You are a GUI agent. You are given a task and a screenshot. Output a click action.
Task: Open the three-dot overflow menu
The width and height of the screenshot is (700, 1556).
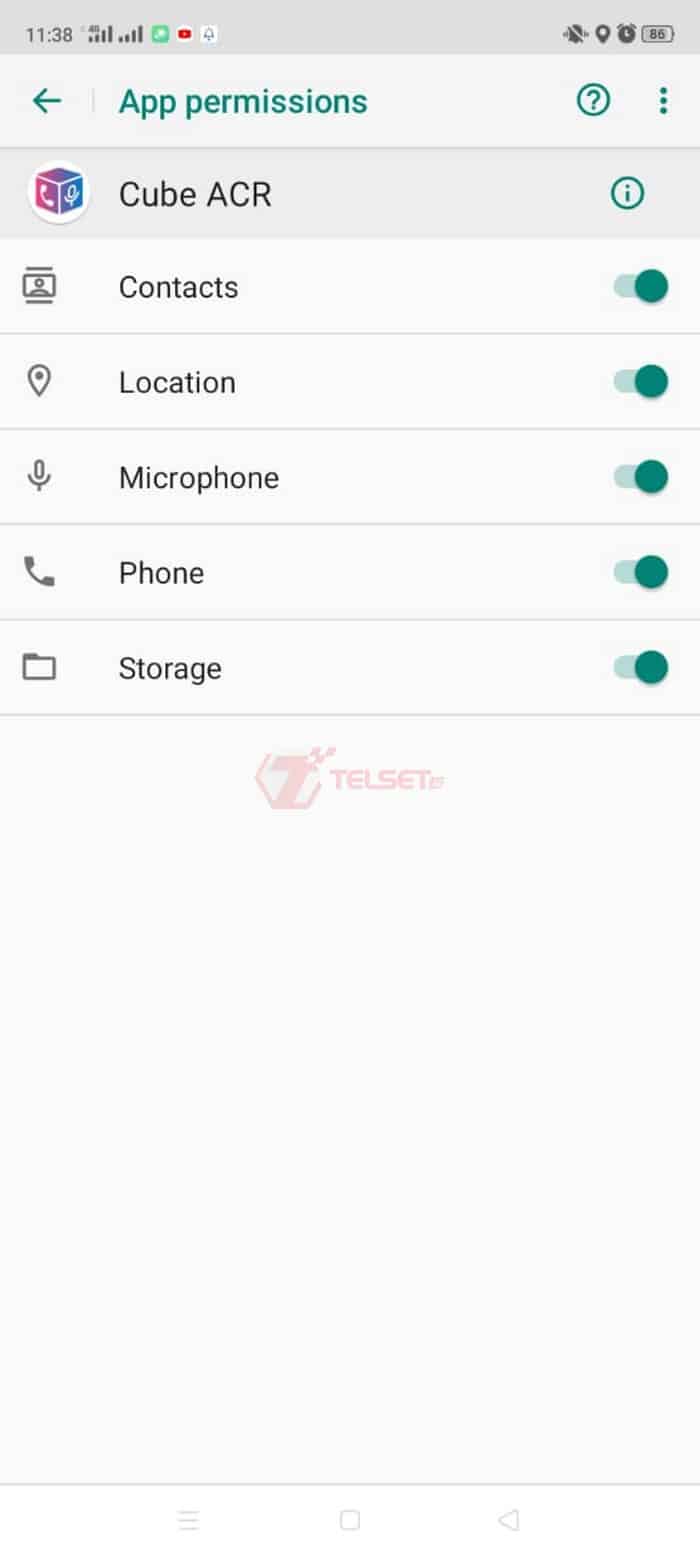coord(663,100)
